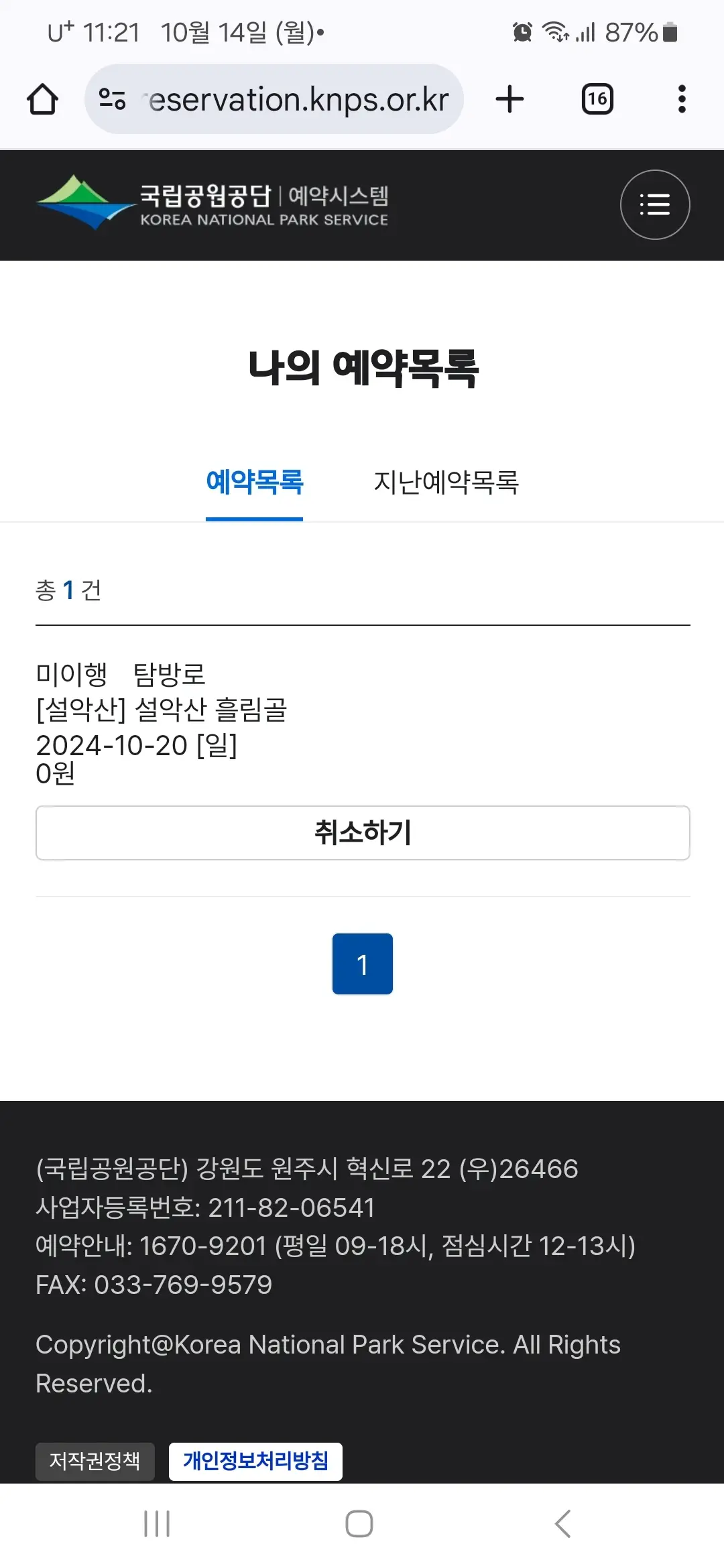Open Chrome's three-dot overflow menu
Viewport: 724px width, 1568px height.
pyautogui.click(x=681, y=99)
